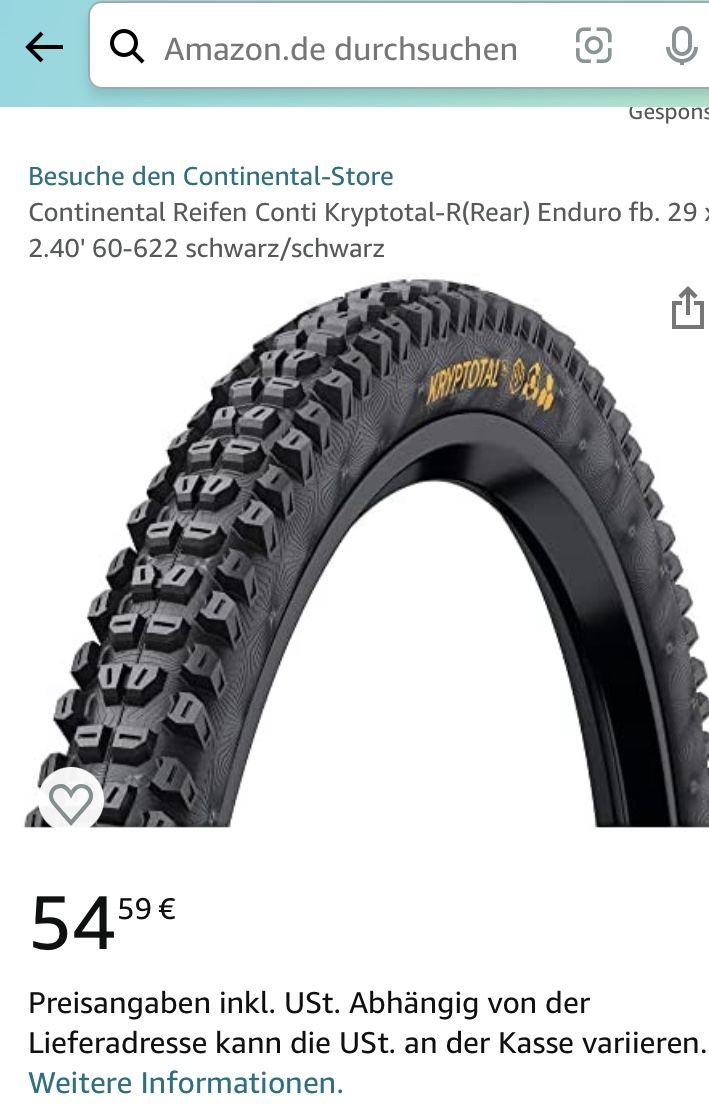Open the Weitere Informationen link

pos(186,1082)
